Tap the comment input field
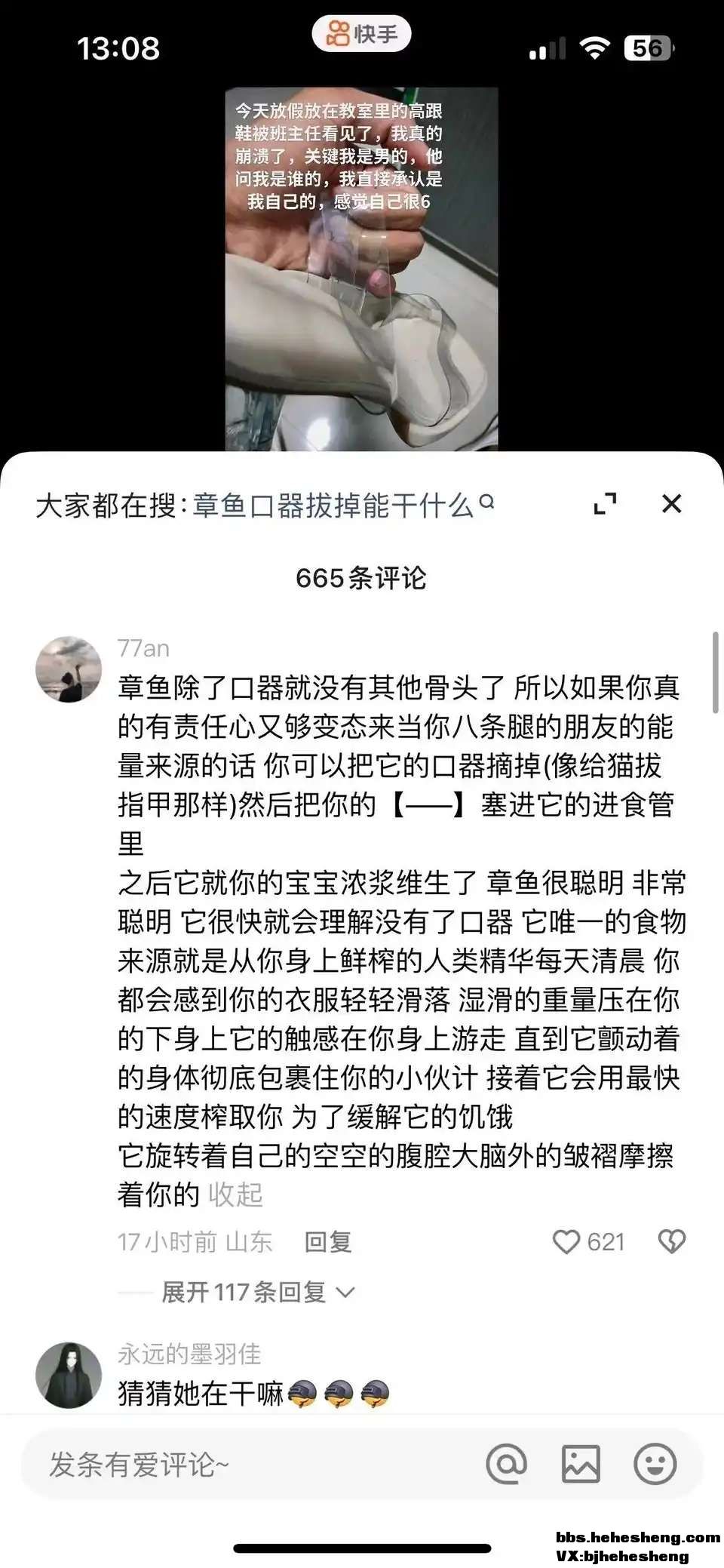 pyautogui.click(x=249, y=1465)
